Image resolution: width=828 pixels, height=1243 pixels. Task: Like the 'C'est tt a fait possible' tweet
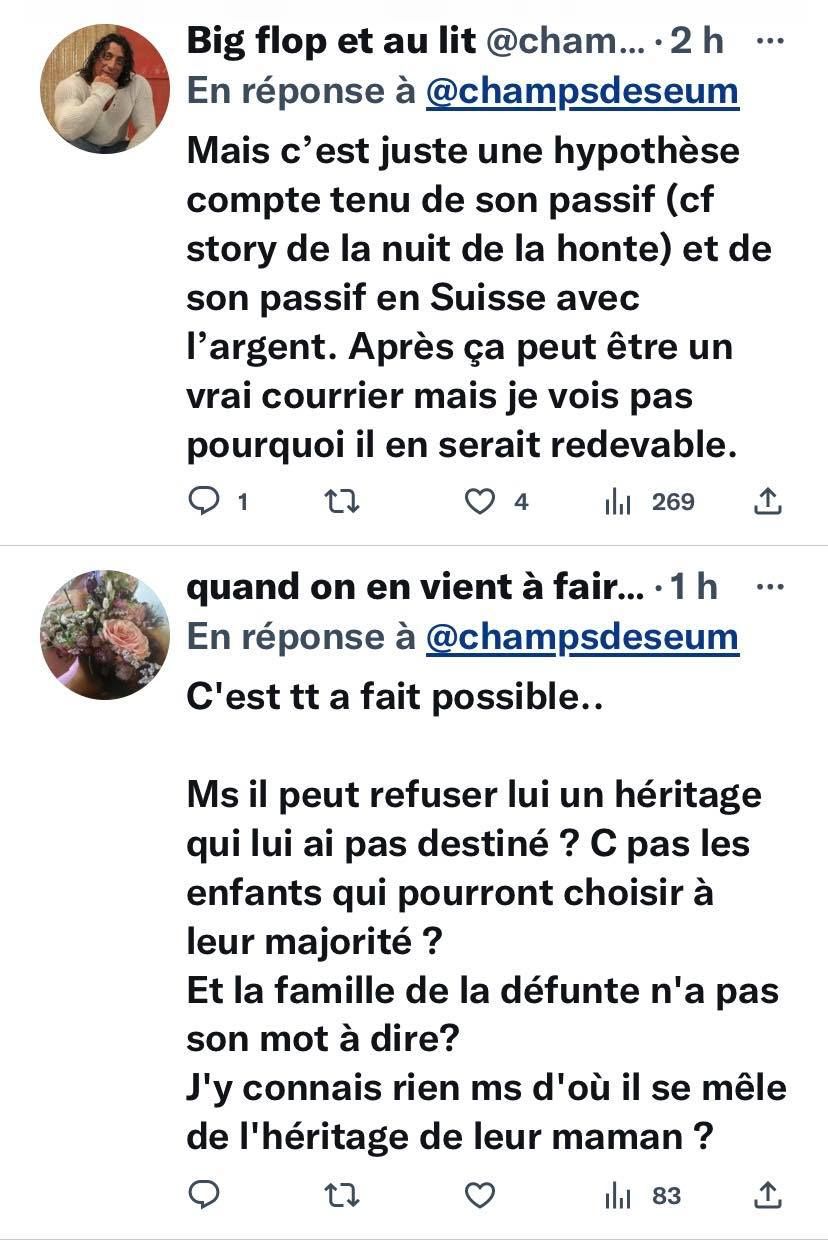coord(481,1194)
